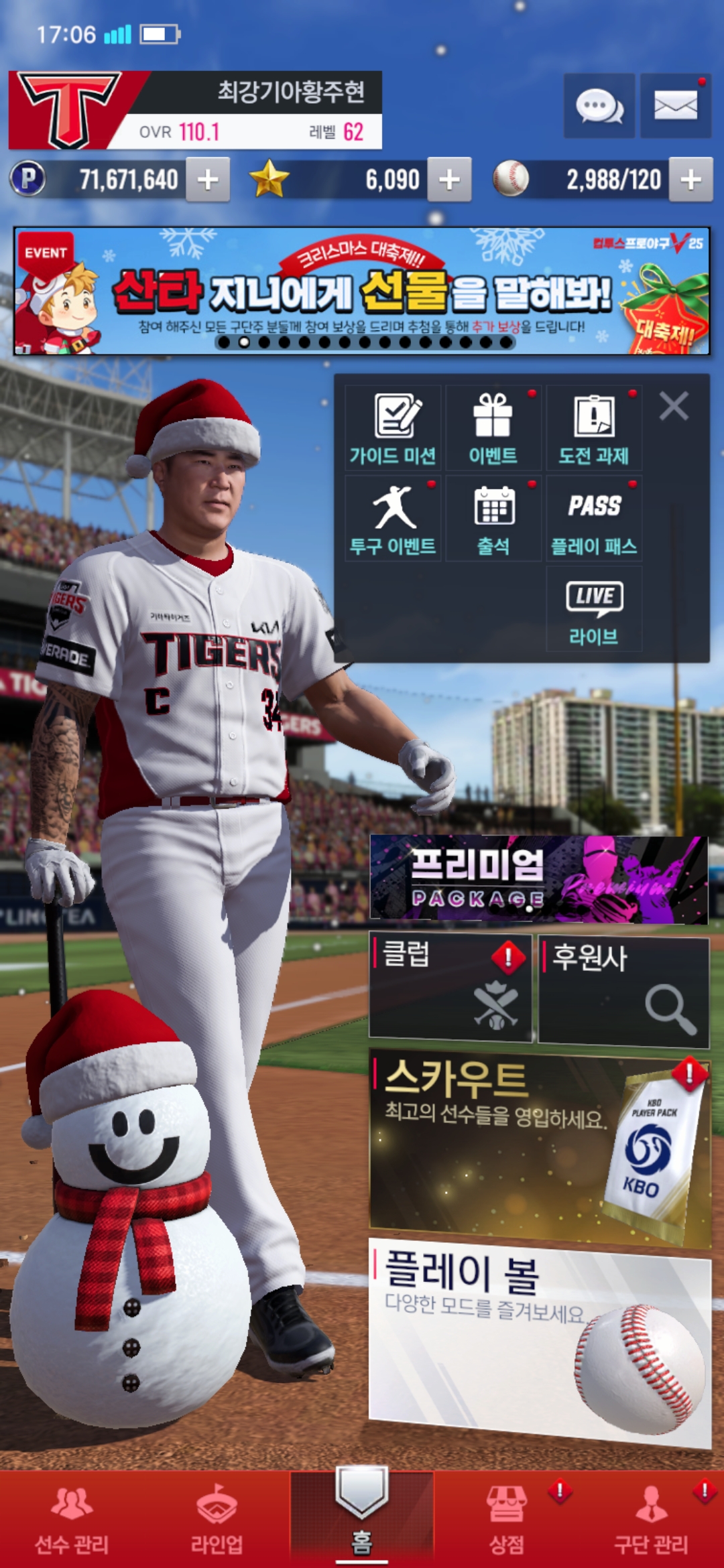This screenshot has height=1568, width=724.
Task: Add more stars with the plus button
Action: (x=449, y=180)
